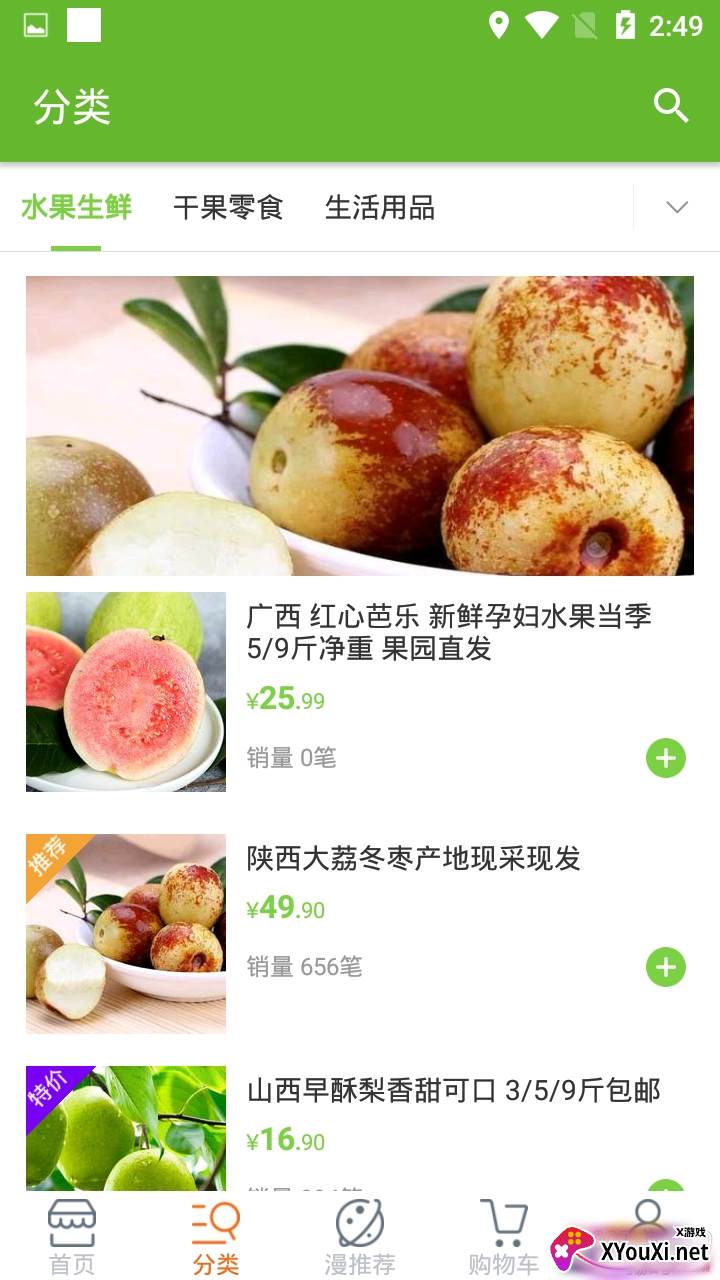The image size is (720, 1280).
Task: Open the 山西早酥梨 product
Action: [453, 1090]
